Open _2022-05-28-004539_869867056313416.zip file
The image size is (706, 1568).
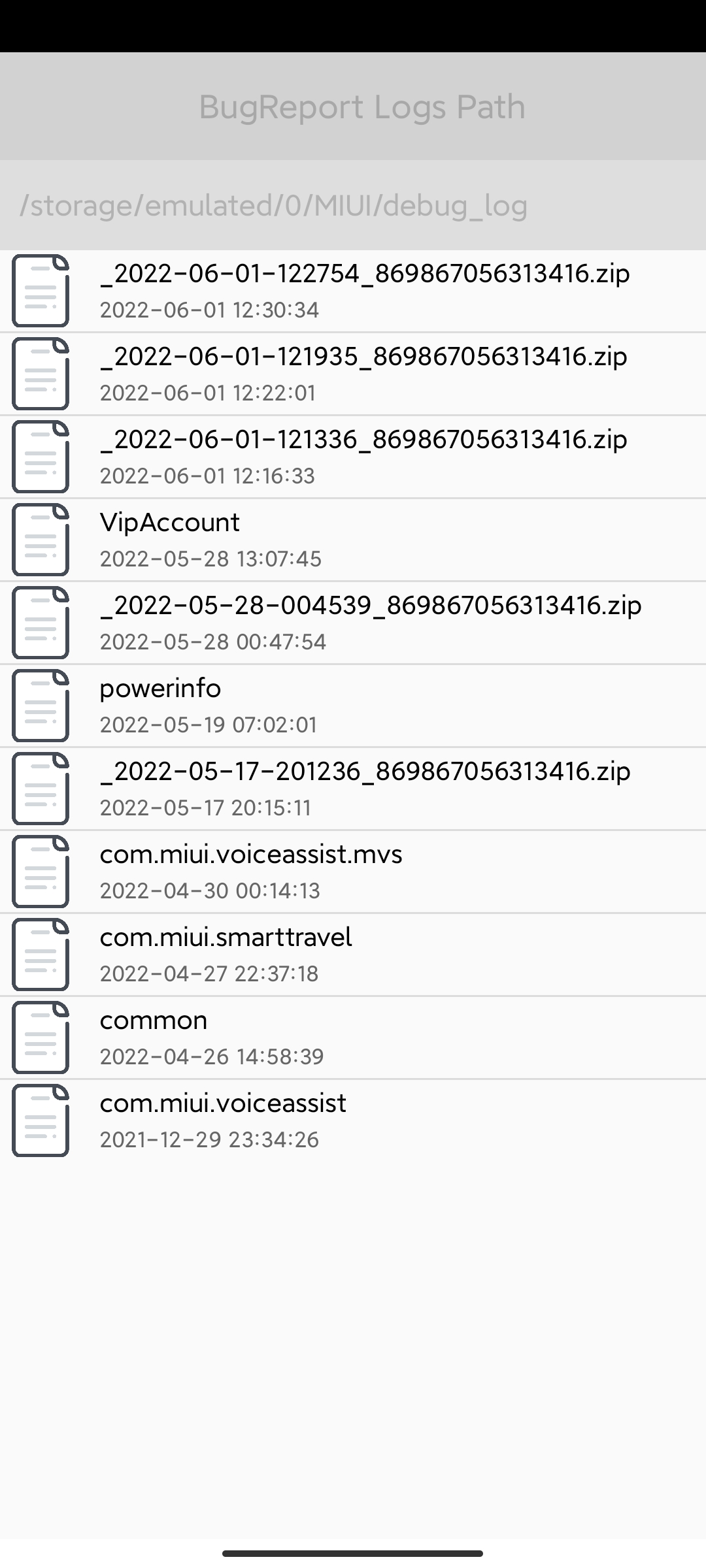pos(353,623)
